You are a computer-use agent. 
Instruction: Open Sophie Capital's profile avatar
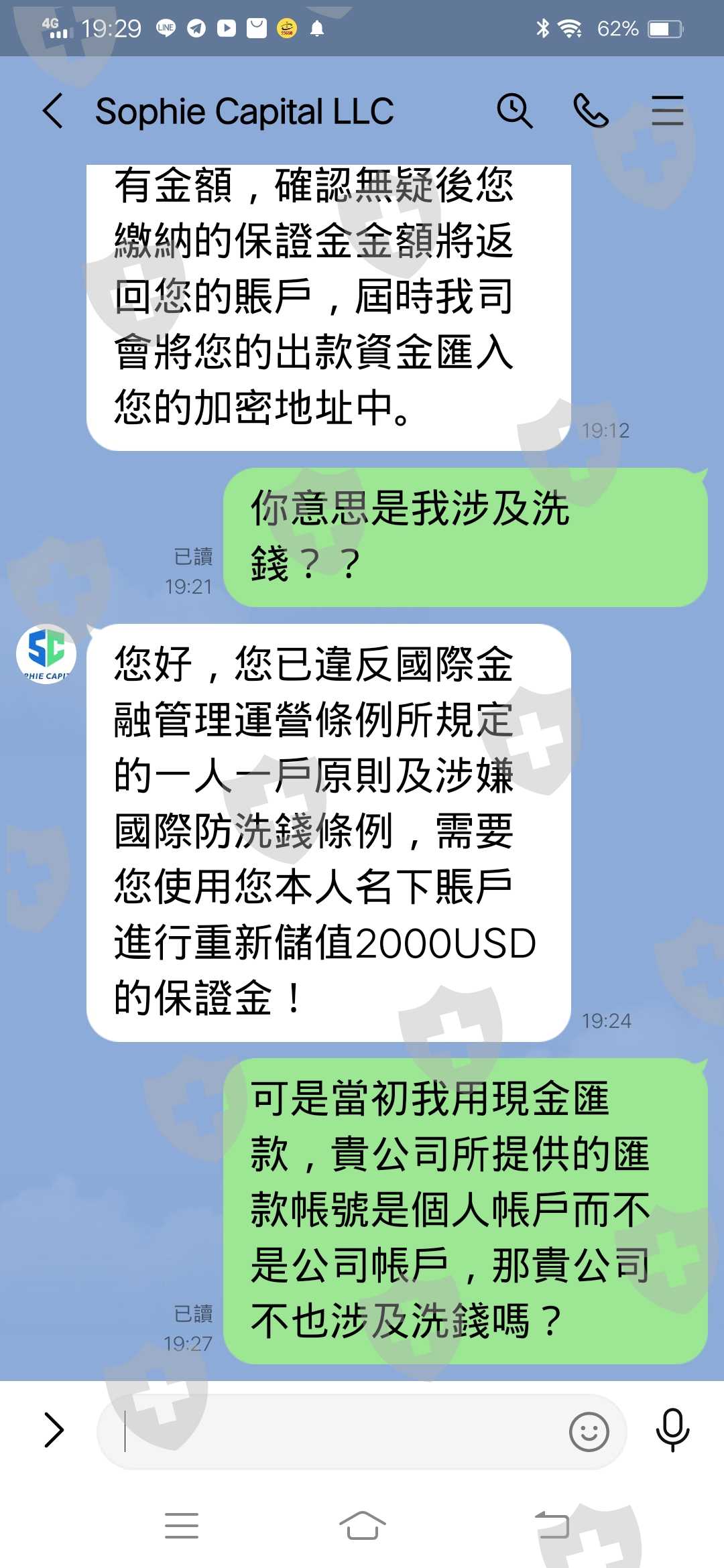click(46, 654)
